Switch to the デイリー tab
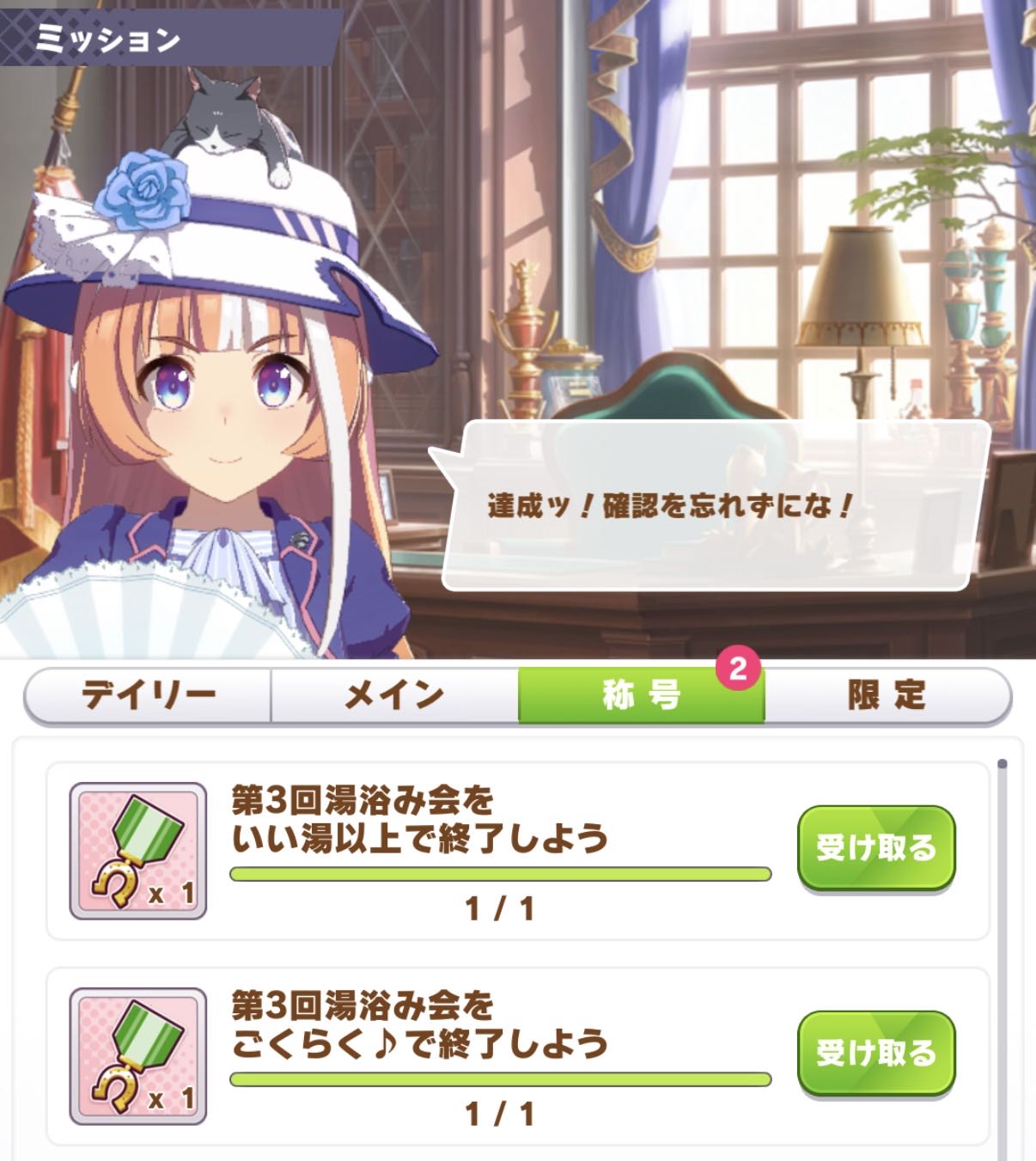Viewport: 1036px width, 1161px height. tap(148, 694)
